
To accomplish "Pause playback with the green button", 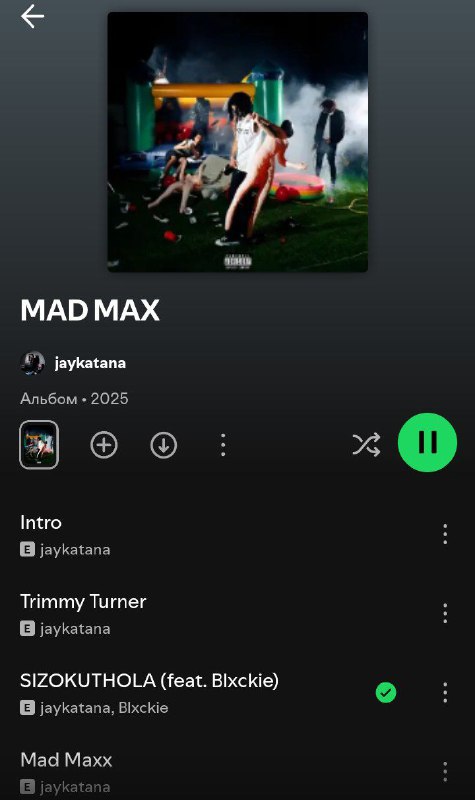I will (x=427, y=442).
